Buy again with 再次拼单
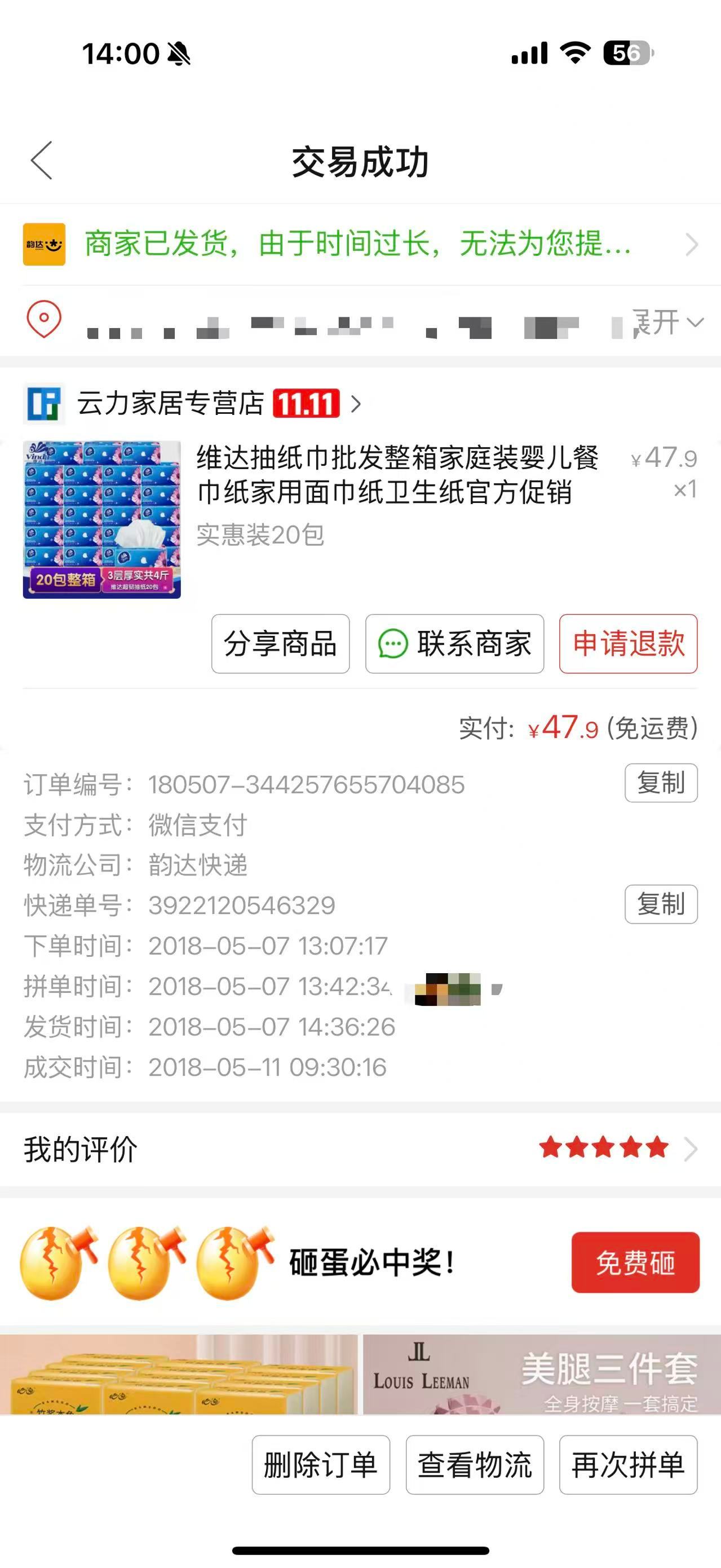This screenshot has height=1568, width=721. (628, 1464)
